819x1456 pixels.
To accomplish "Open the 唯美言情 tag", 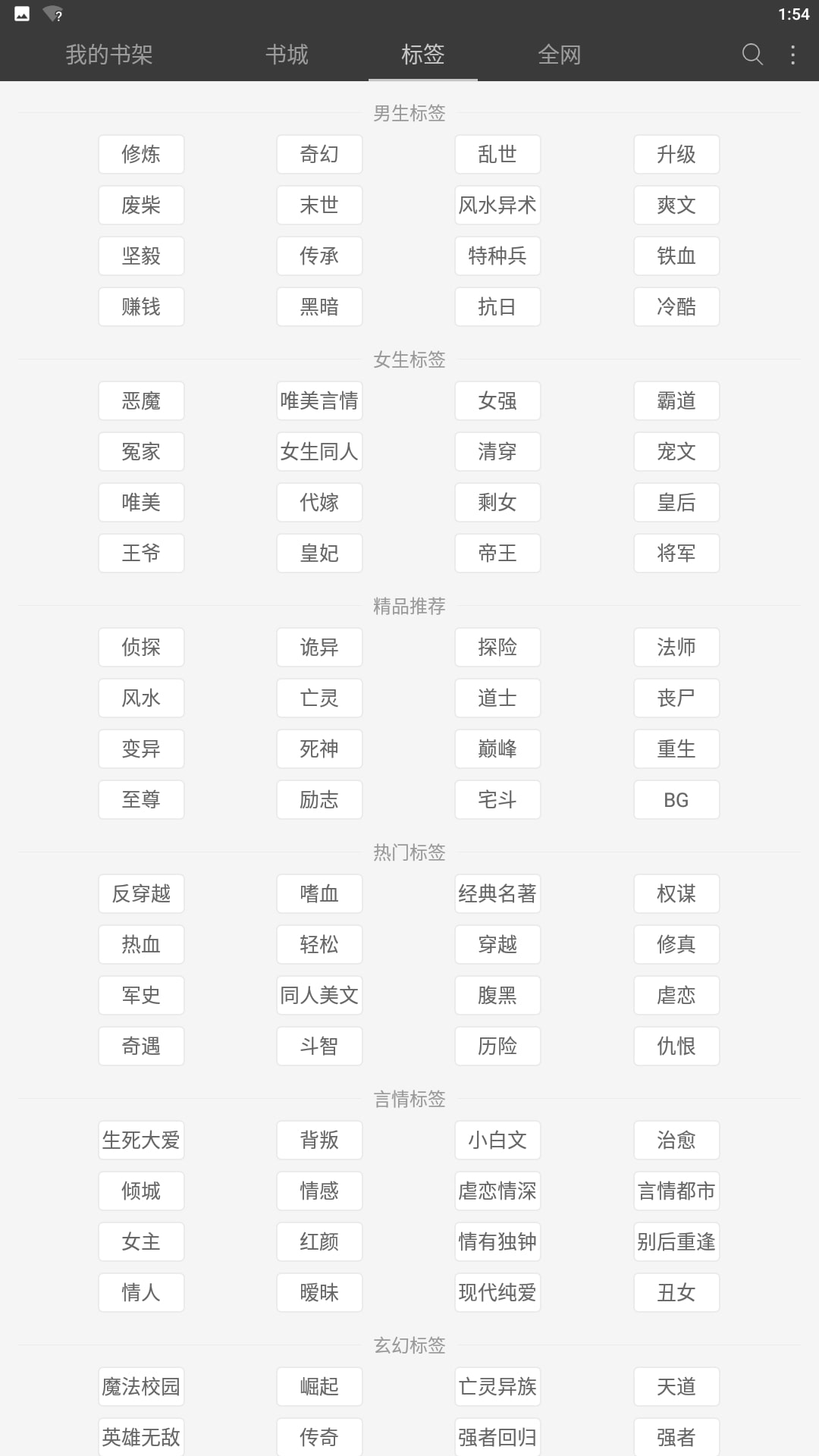I will (x=319, y=401).
